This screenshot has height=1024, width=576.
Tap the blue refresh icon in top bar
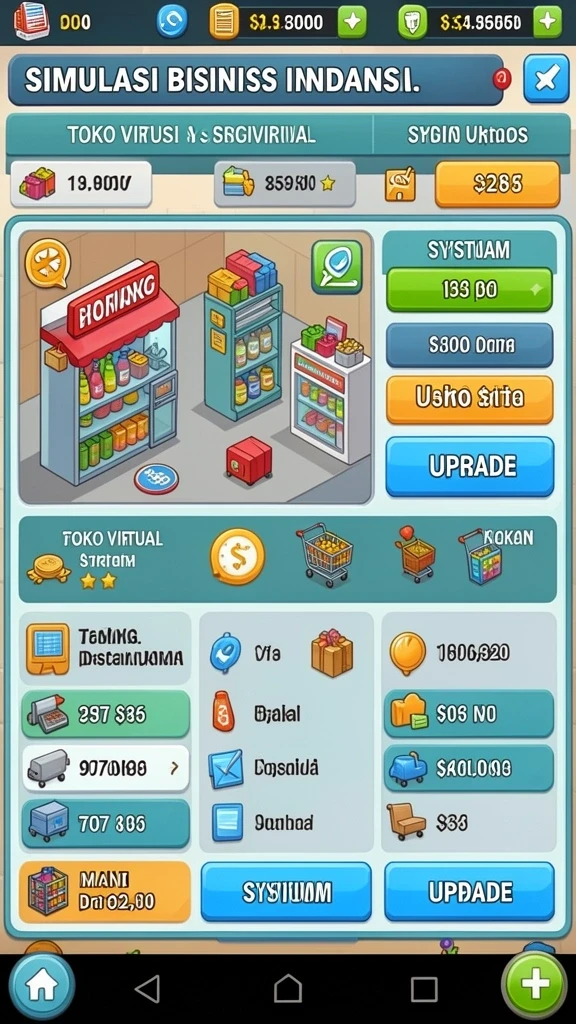(x=172, y=22)
